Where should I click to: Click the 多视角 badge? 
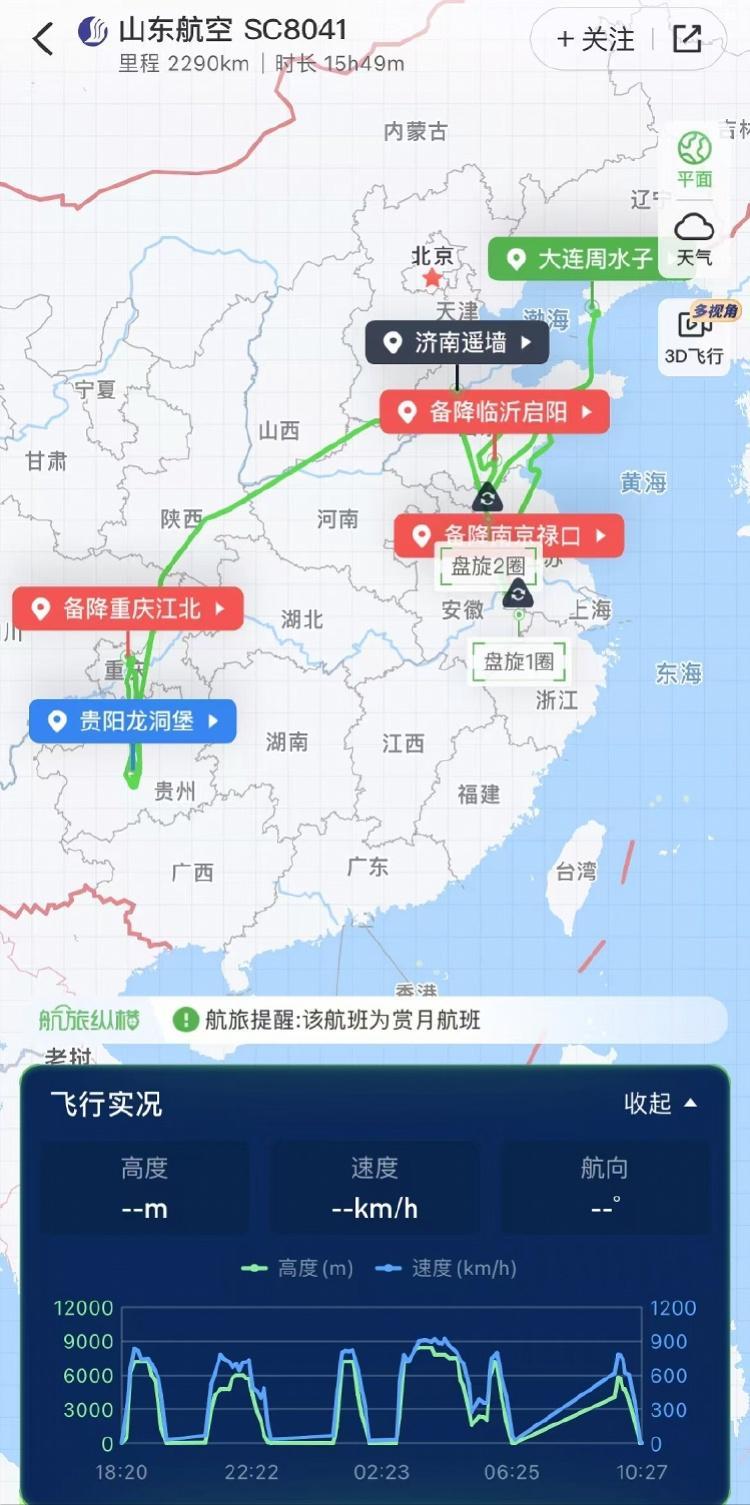point(717,311)
